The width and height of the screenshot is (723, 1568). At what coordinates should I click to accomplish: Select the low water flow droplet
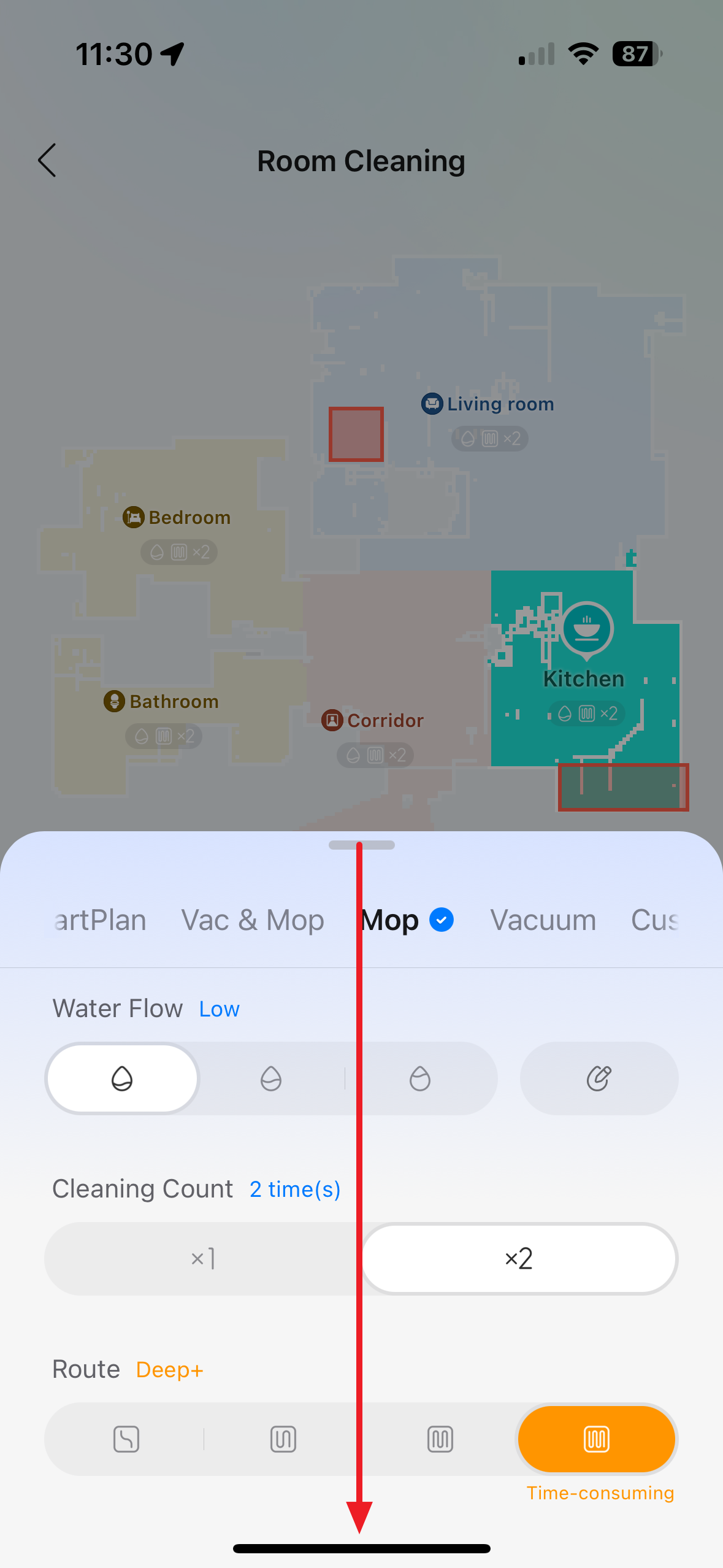[x=122, y=1078]
